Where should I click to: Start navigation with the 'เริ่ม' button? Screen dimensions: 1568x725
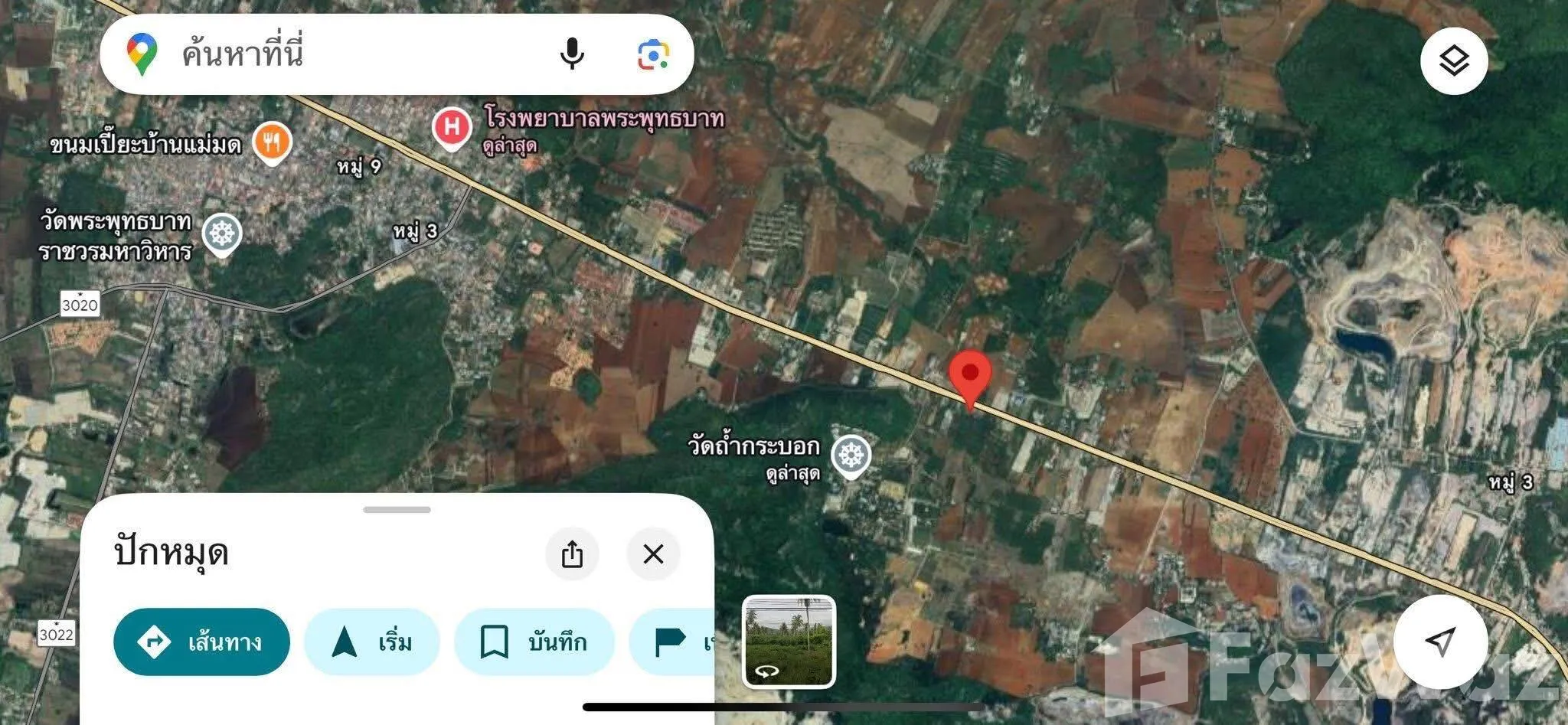point(372,642)
